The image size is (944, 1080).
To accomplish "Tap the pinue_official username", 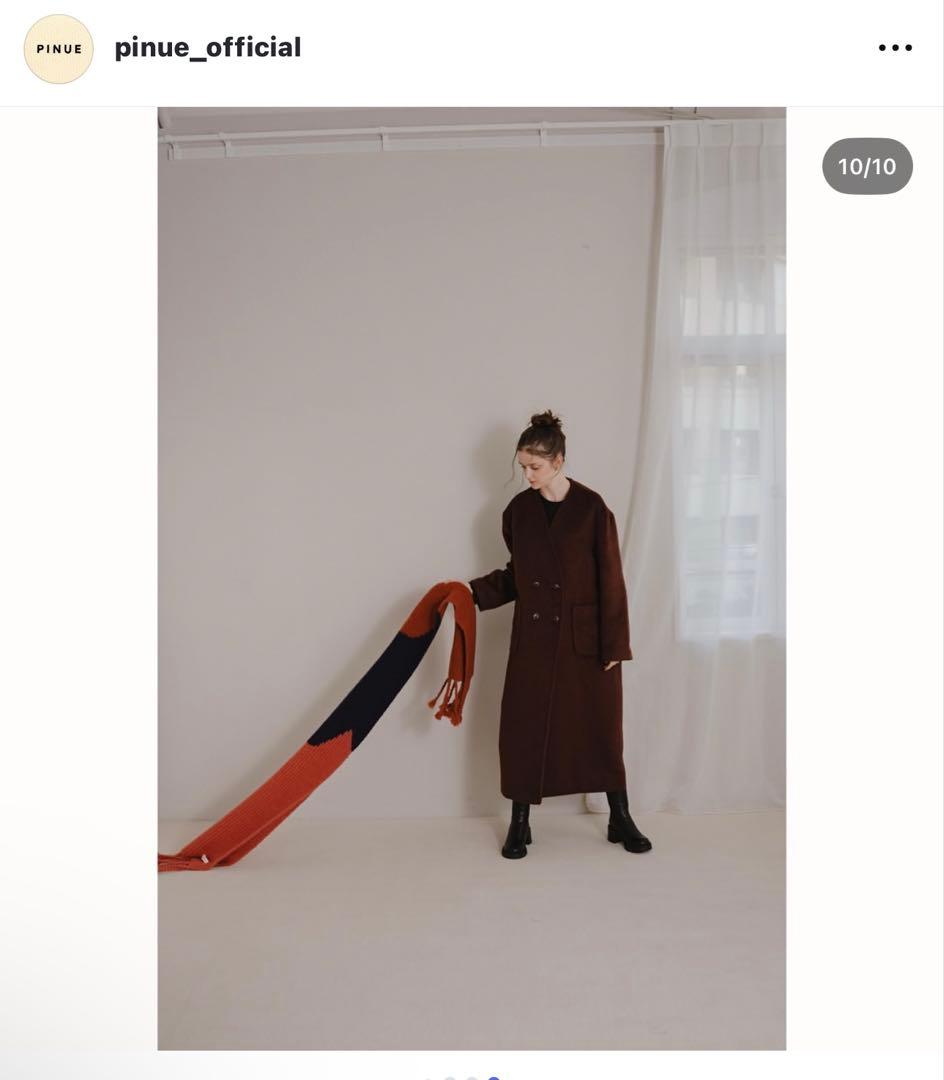I will pos(207,48).
